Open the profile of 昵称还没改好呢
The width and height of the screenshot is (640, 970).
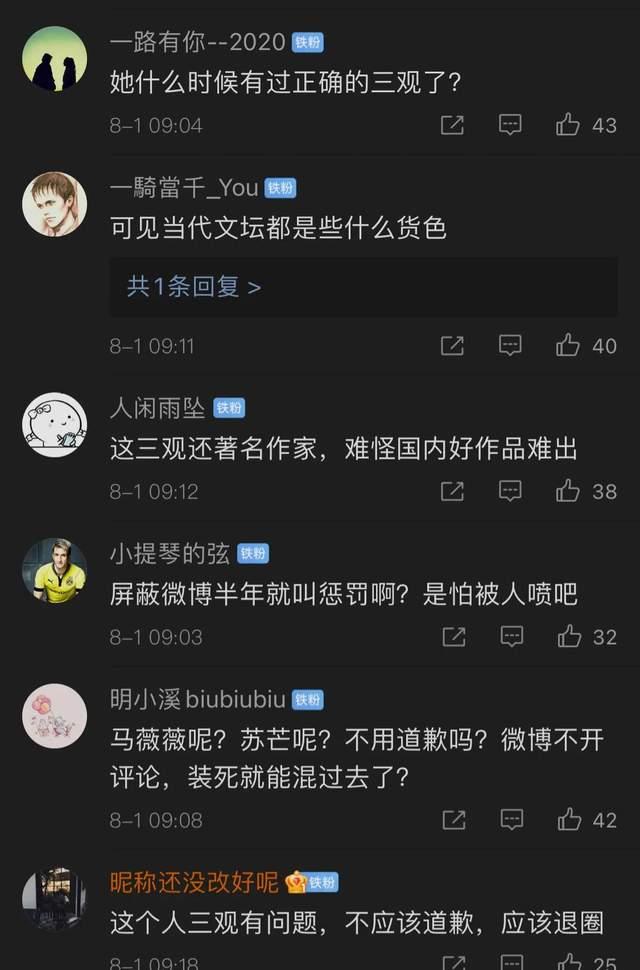point(194,882)
